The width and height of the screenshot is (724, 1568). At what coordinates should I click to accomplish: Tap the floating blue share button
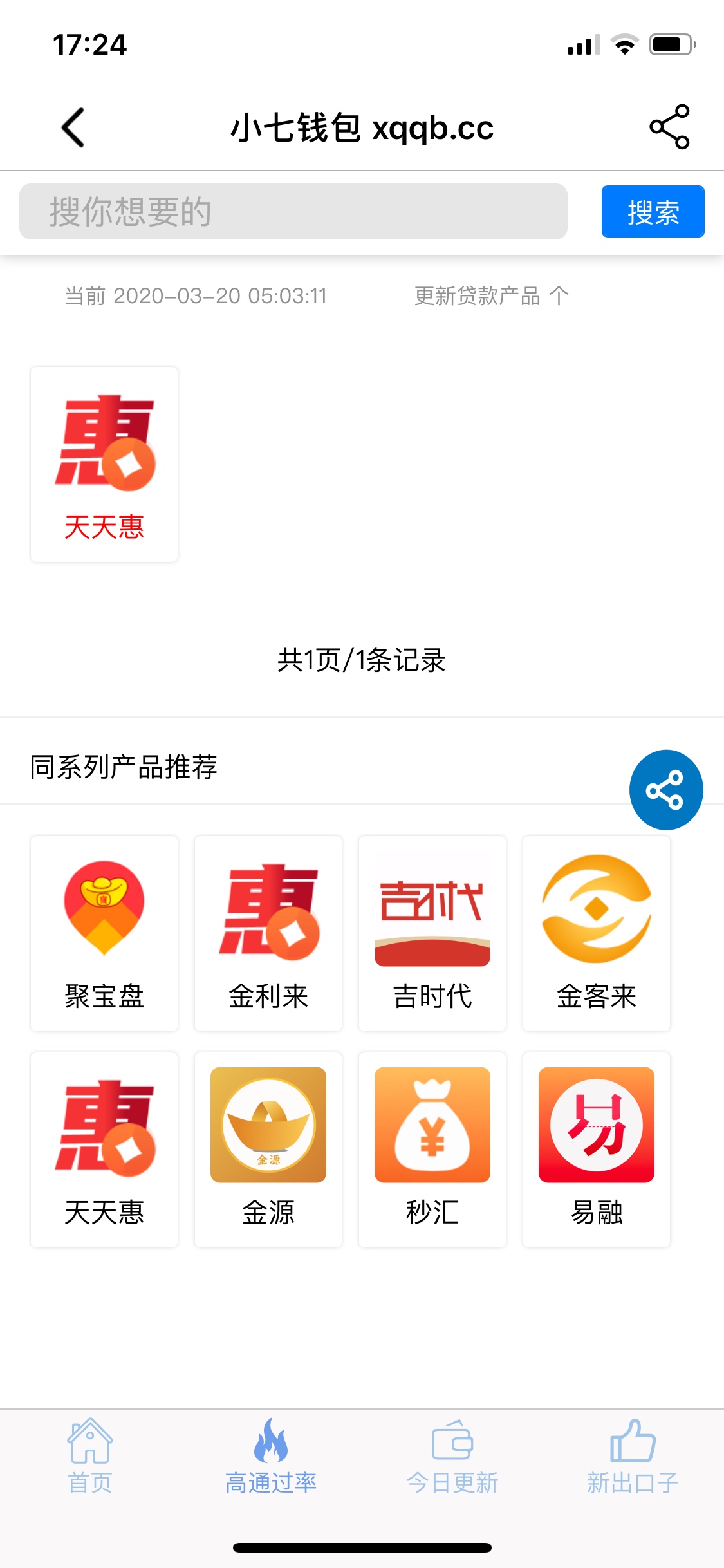point(665,790)
